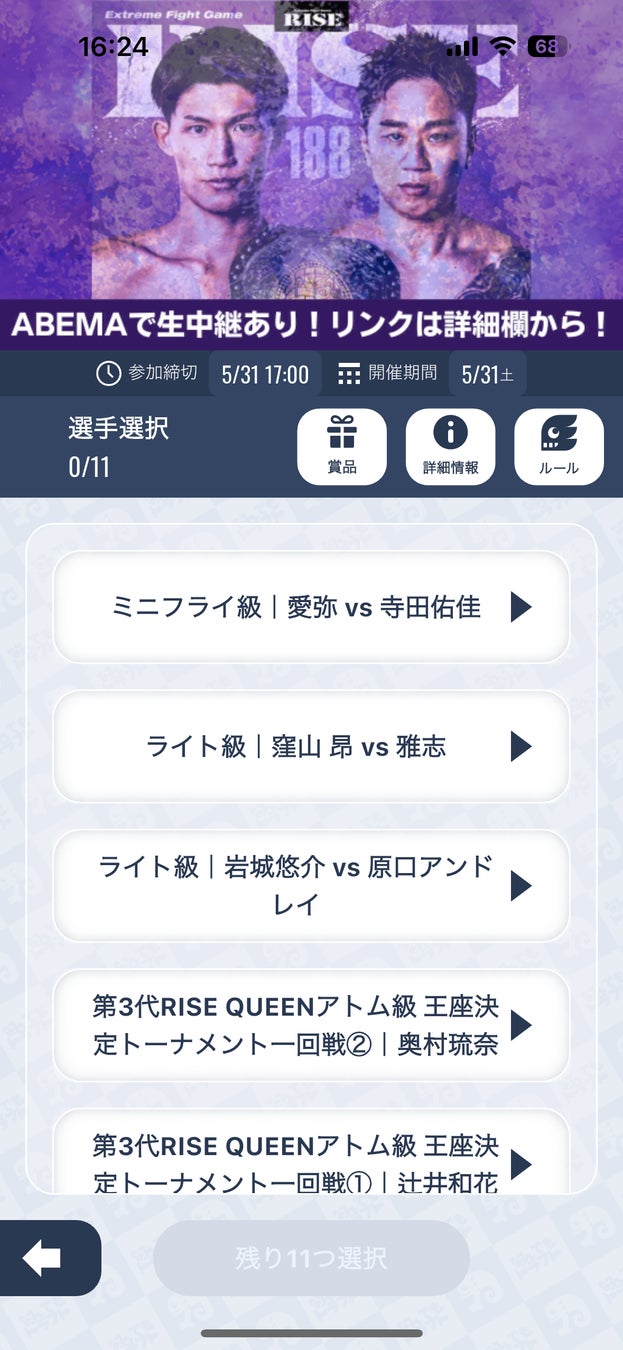623x1350 pixels.
Task: Open the 賞品 prizes button
Action: [x=341, y=447]
